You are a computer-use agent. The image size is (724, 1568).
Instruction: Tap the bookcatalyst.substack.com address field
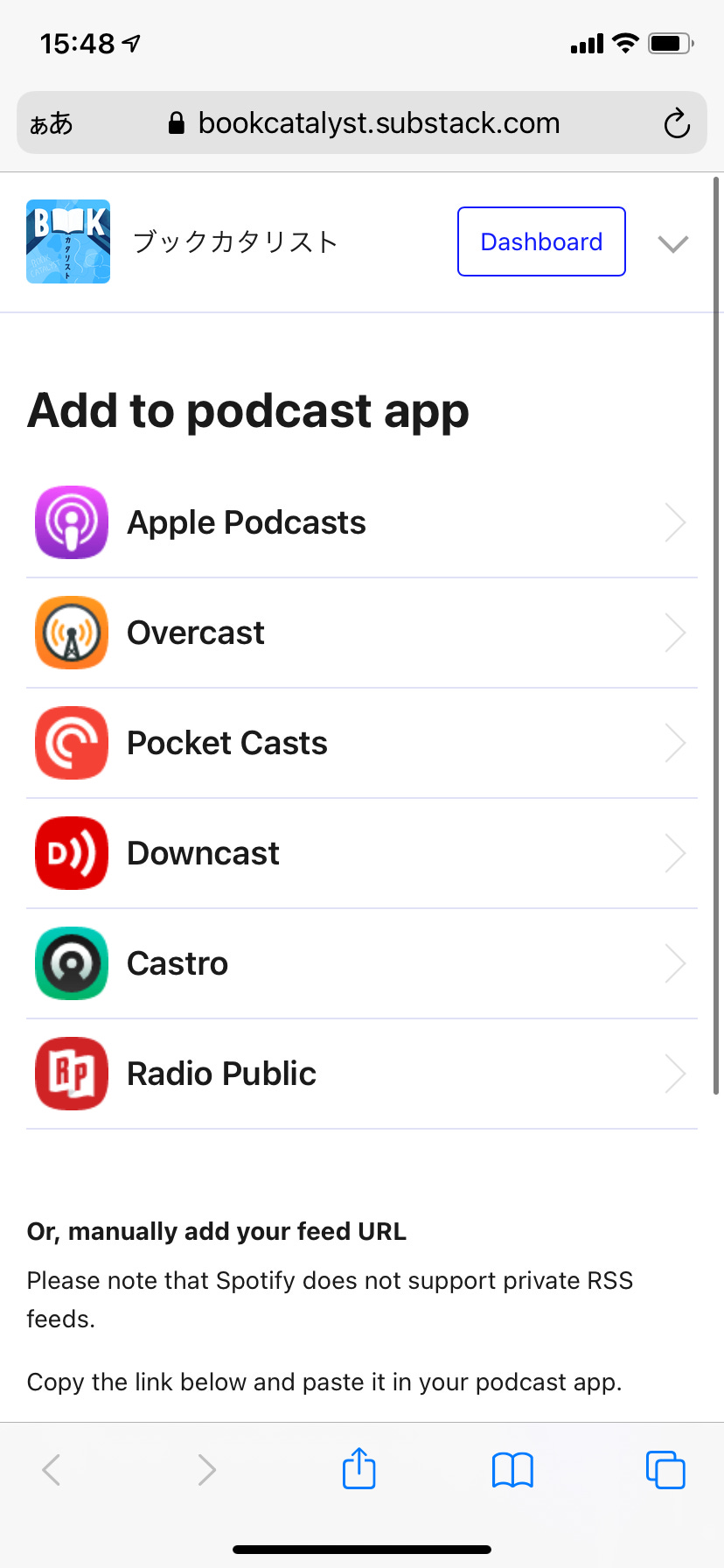364,123
